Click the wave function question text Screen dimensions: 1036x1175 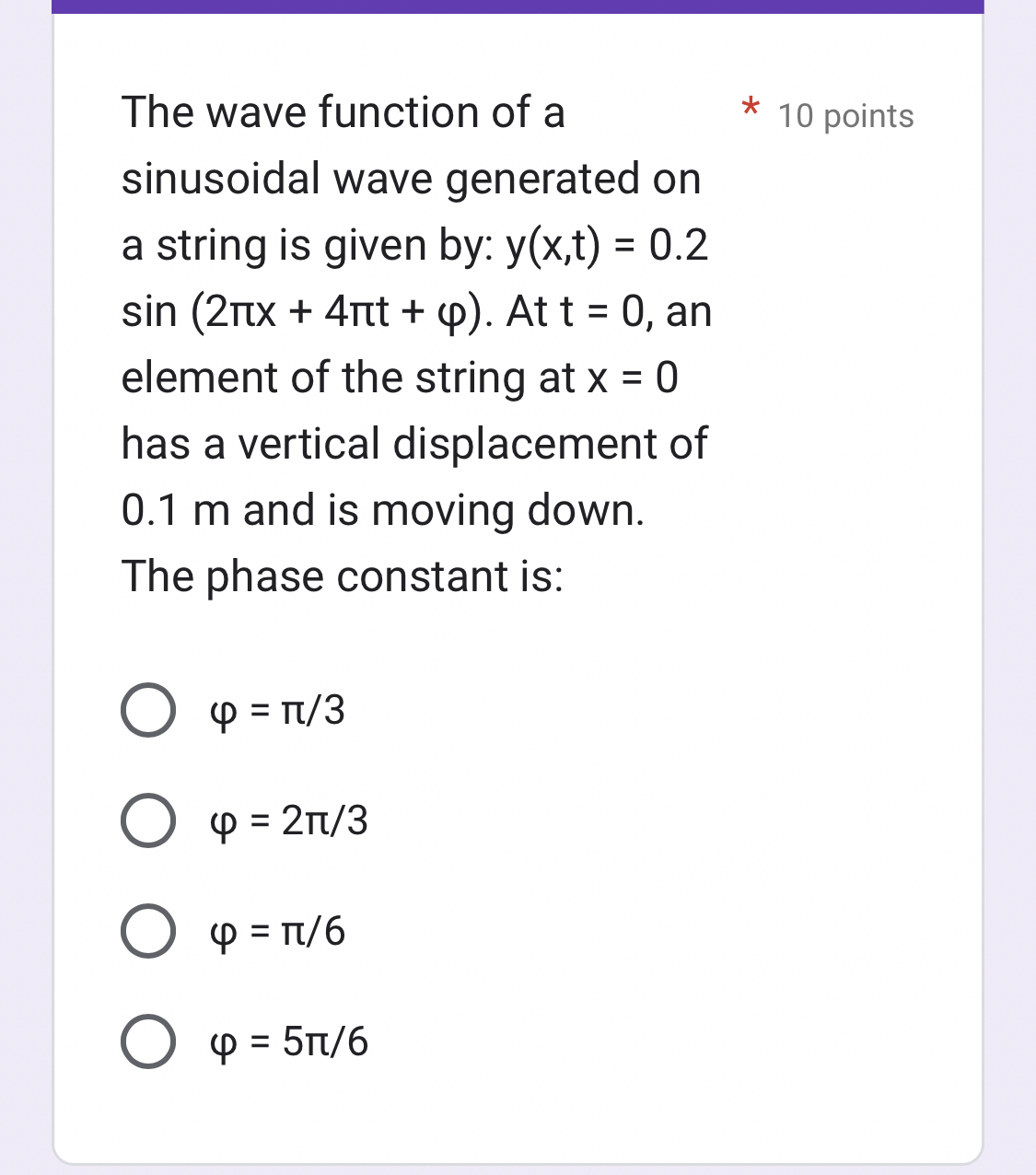pyautogui.click(x=414, y=341)
